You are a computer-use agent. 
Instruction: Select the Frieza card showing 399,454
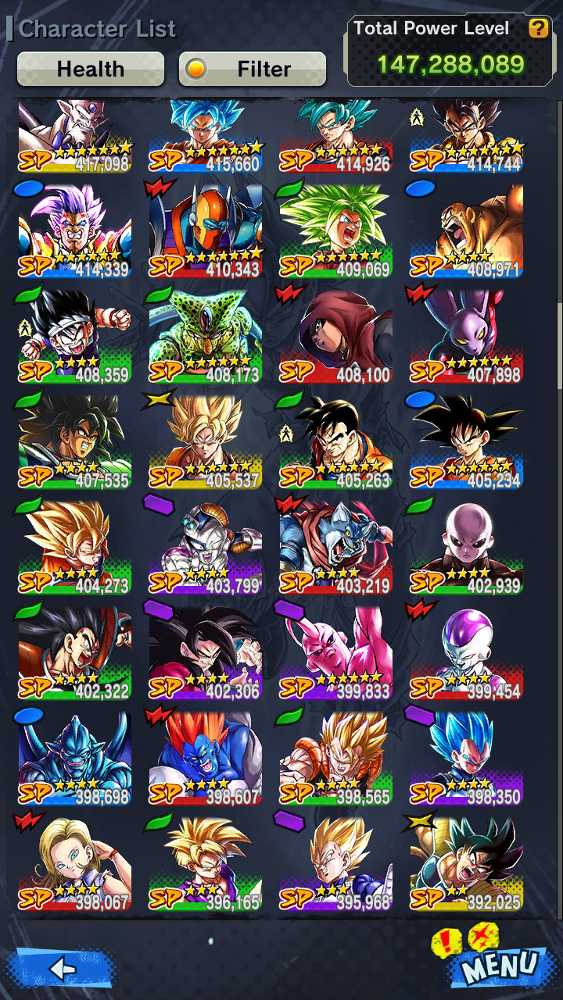click(x=466, y=653)
